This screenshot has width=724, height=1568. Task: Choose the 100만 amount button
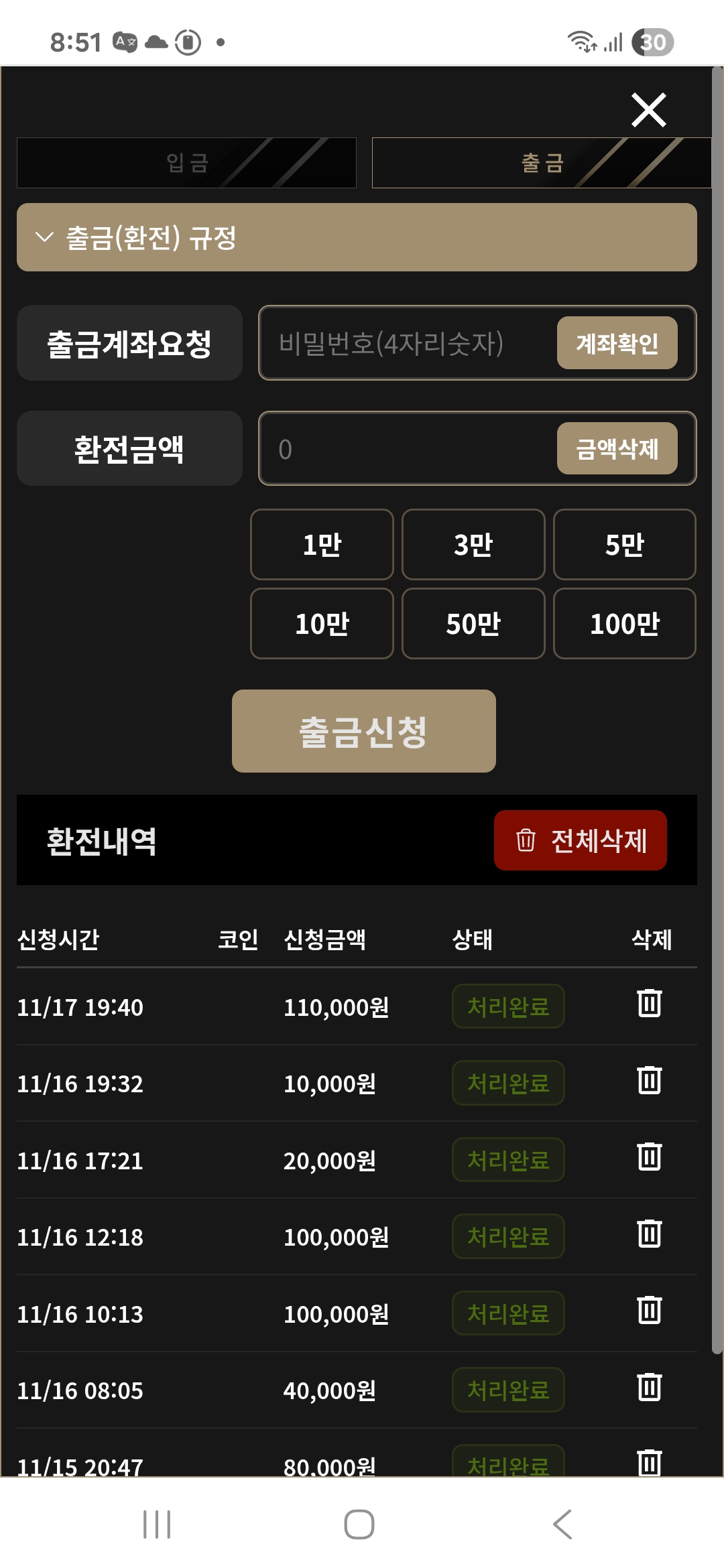pos(624,624)
